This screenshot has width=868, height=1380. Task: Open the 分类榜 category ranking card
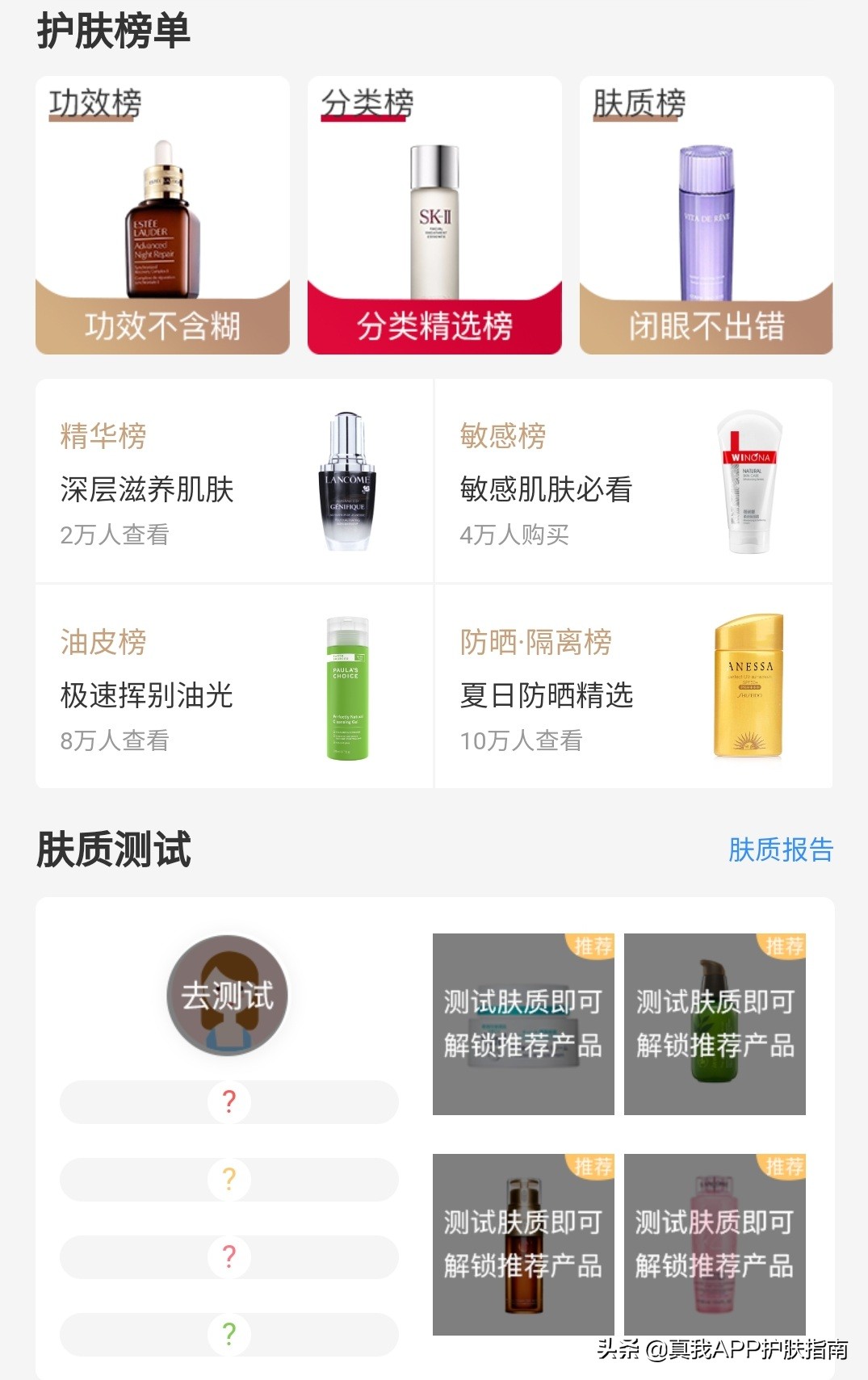pyautogui.click(x=434, y=214)
